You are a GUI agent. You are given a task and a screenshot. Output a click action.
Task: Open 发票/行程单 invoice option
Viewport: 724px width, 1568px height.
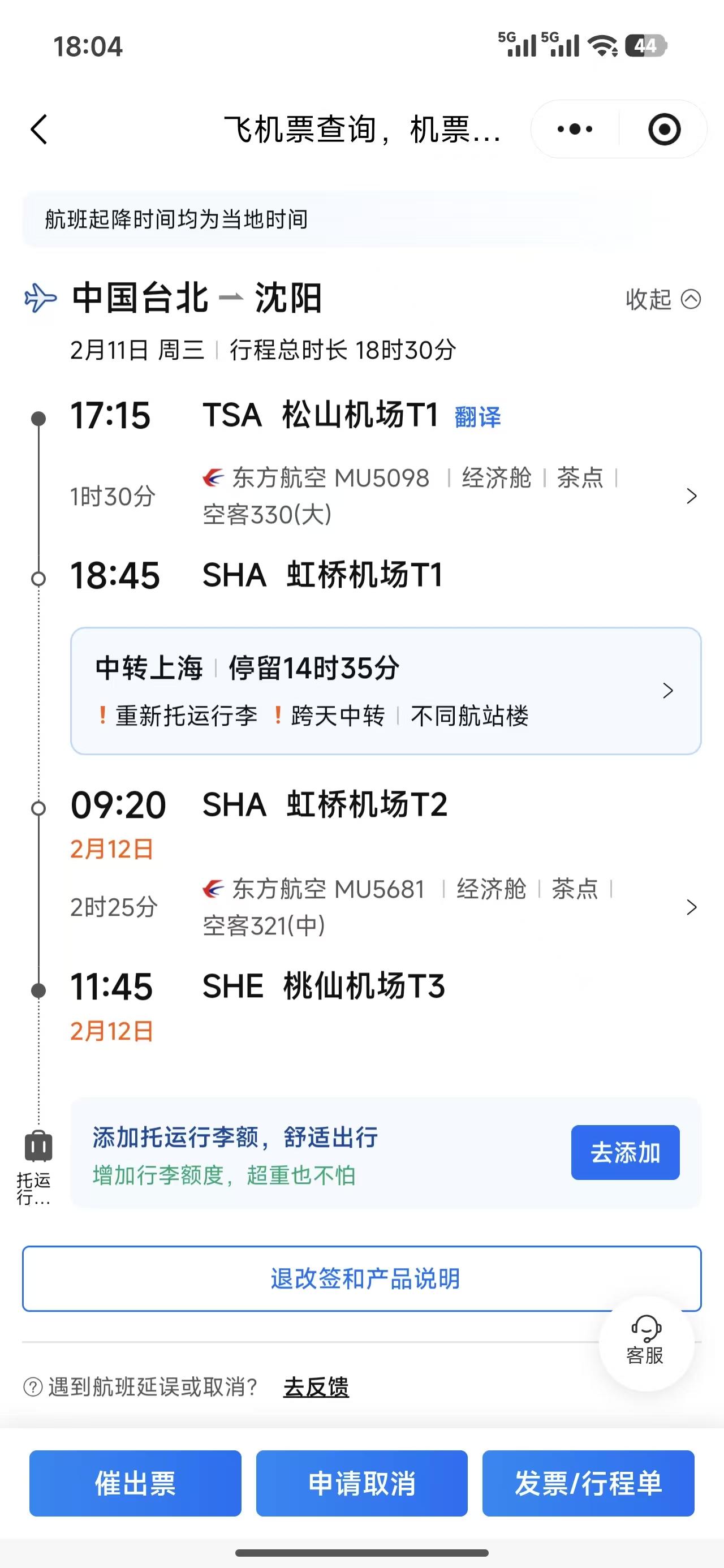click(588, 1483)
